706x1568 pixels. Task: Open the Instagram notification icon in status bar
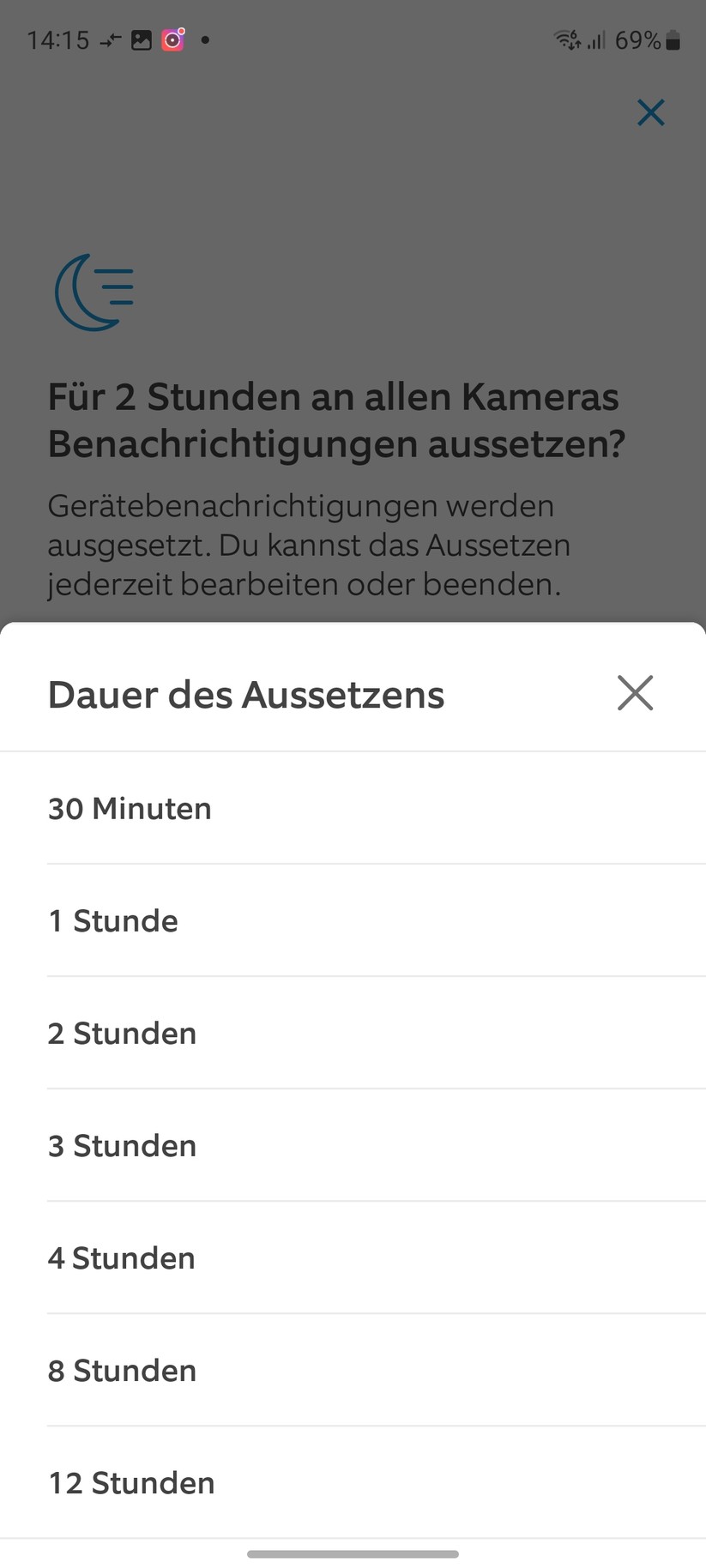(x=171, y=39)
